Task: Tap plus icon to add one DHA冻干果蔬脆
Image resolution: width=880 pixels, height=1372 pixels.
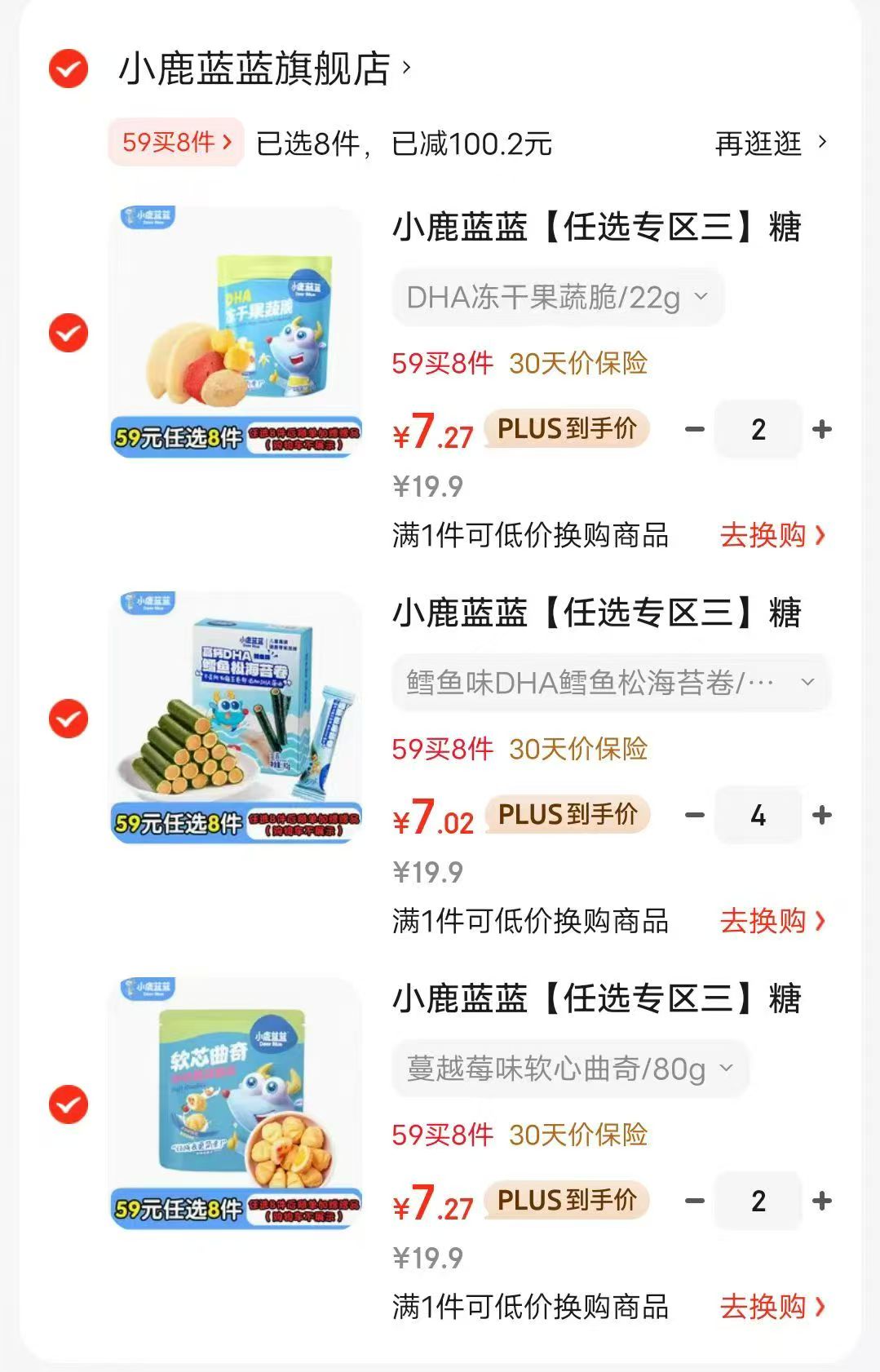Action: pyautogui.click(x=820, y=427)
